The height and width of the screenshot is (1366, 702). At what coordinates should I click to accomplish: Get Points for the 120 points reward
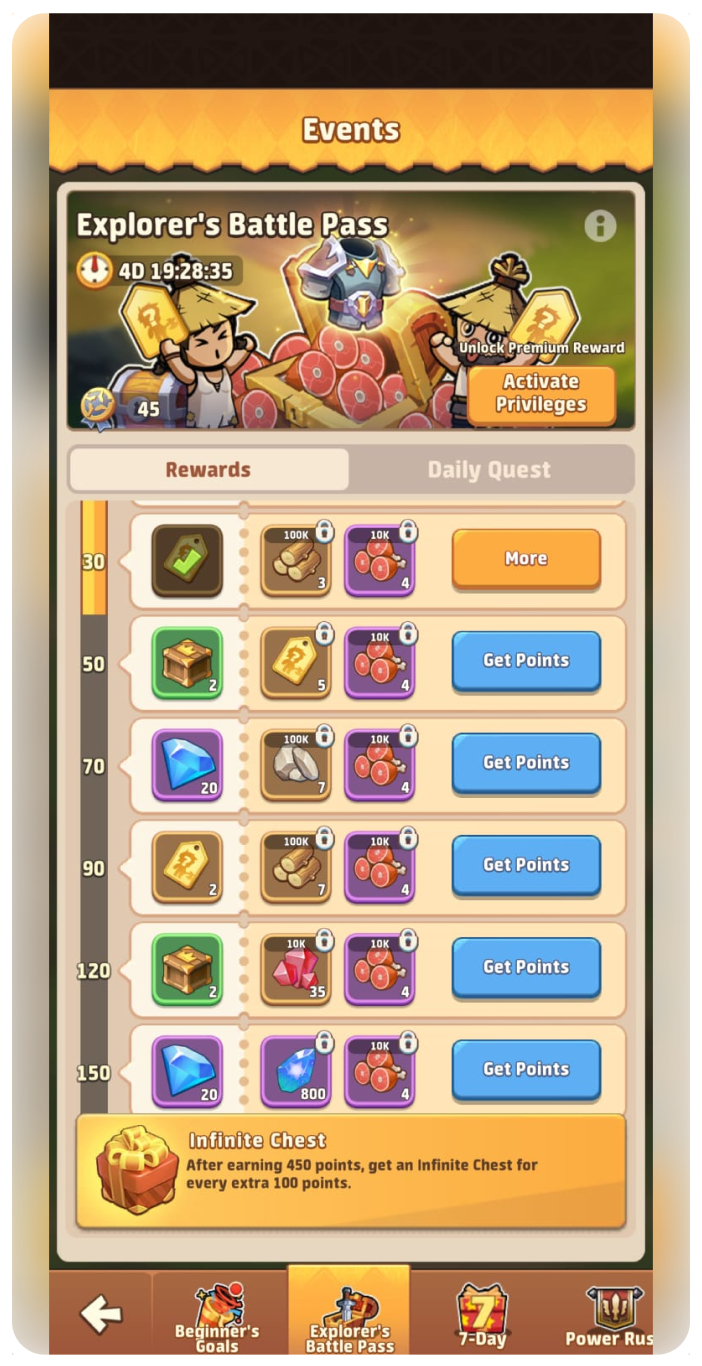pos(526,967)
